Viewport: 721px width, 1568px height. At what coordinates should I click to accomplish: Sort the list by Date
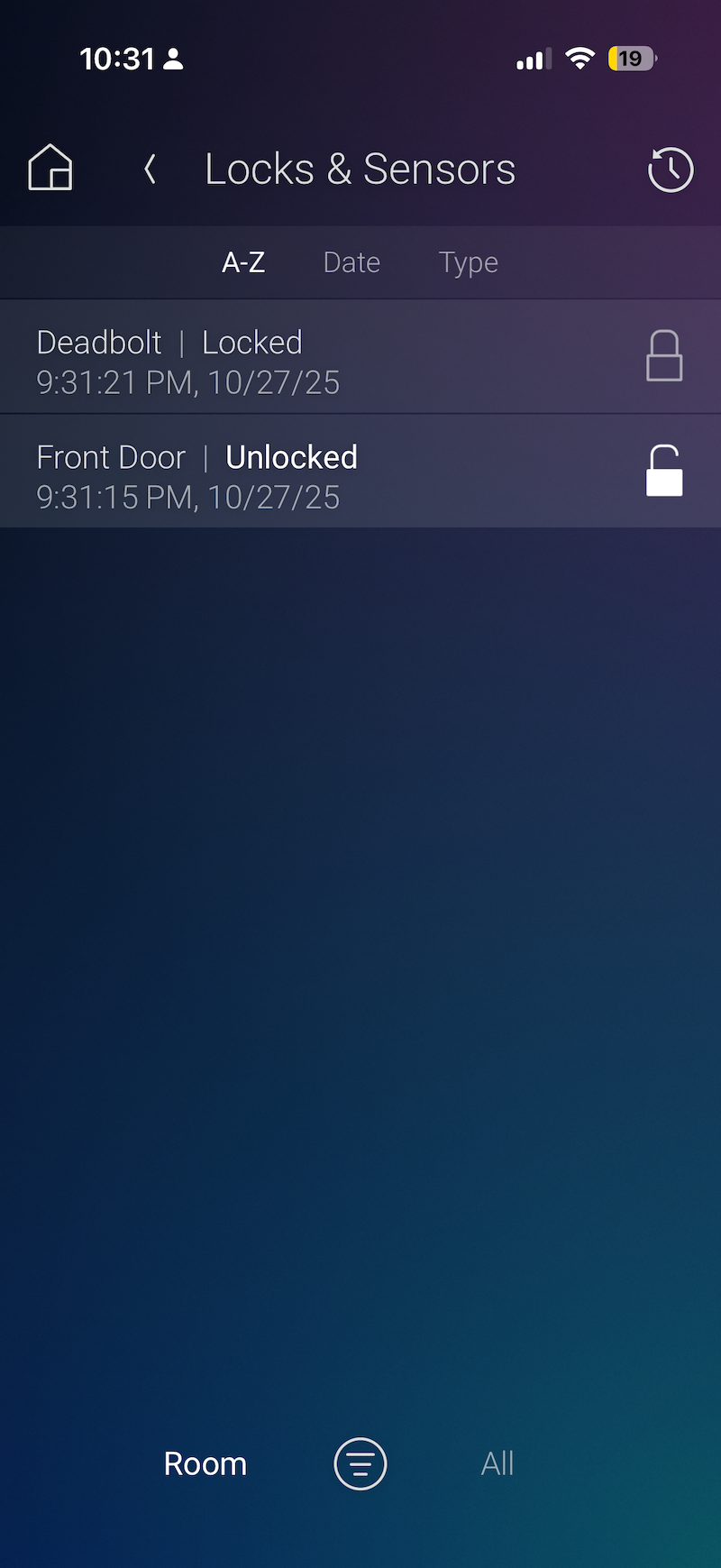[351, 262]
